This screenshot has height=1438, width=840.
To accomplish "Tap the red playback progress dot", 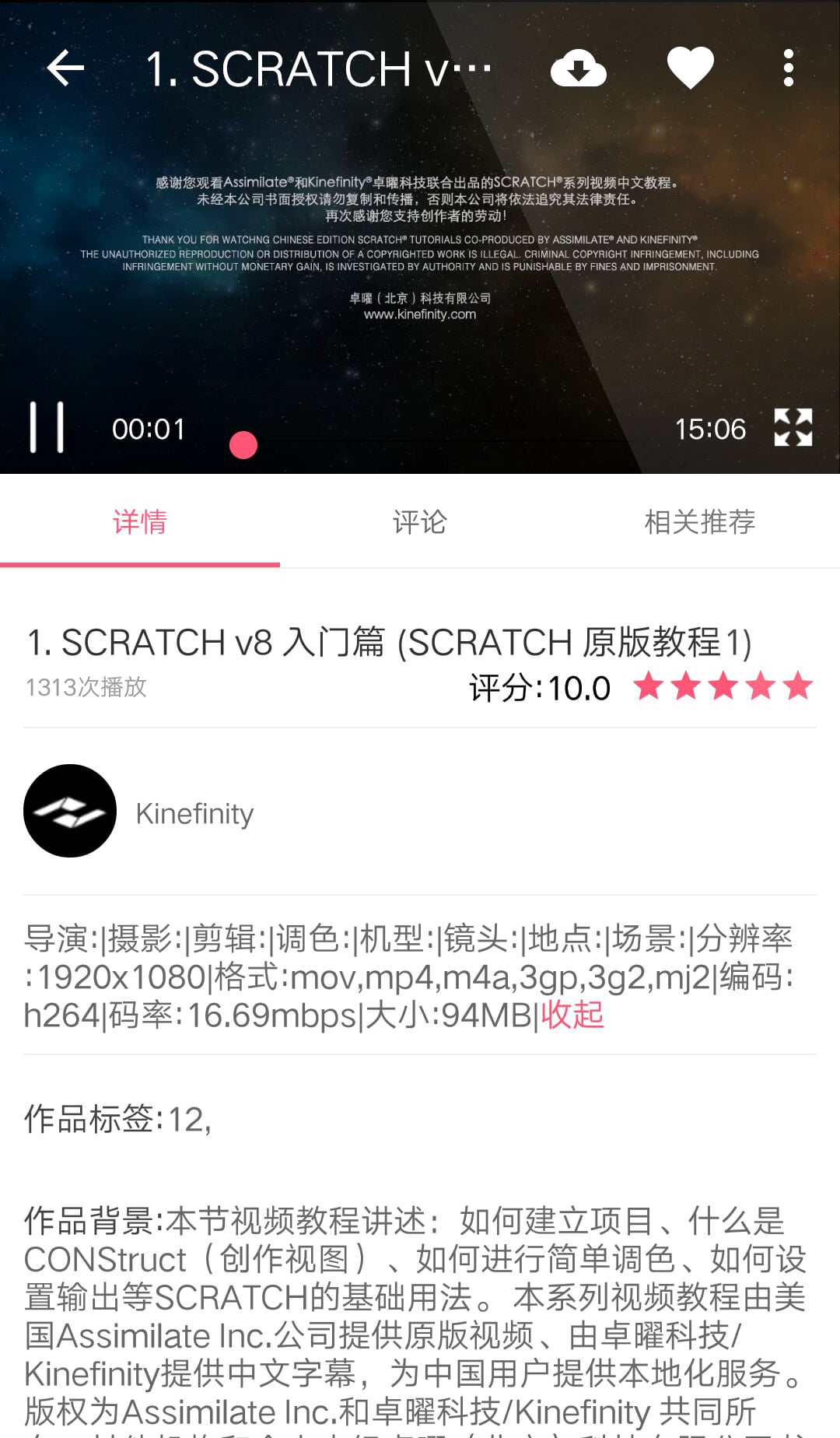I will tap(243, 445).
